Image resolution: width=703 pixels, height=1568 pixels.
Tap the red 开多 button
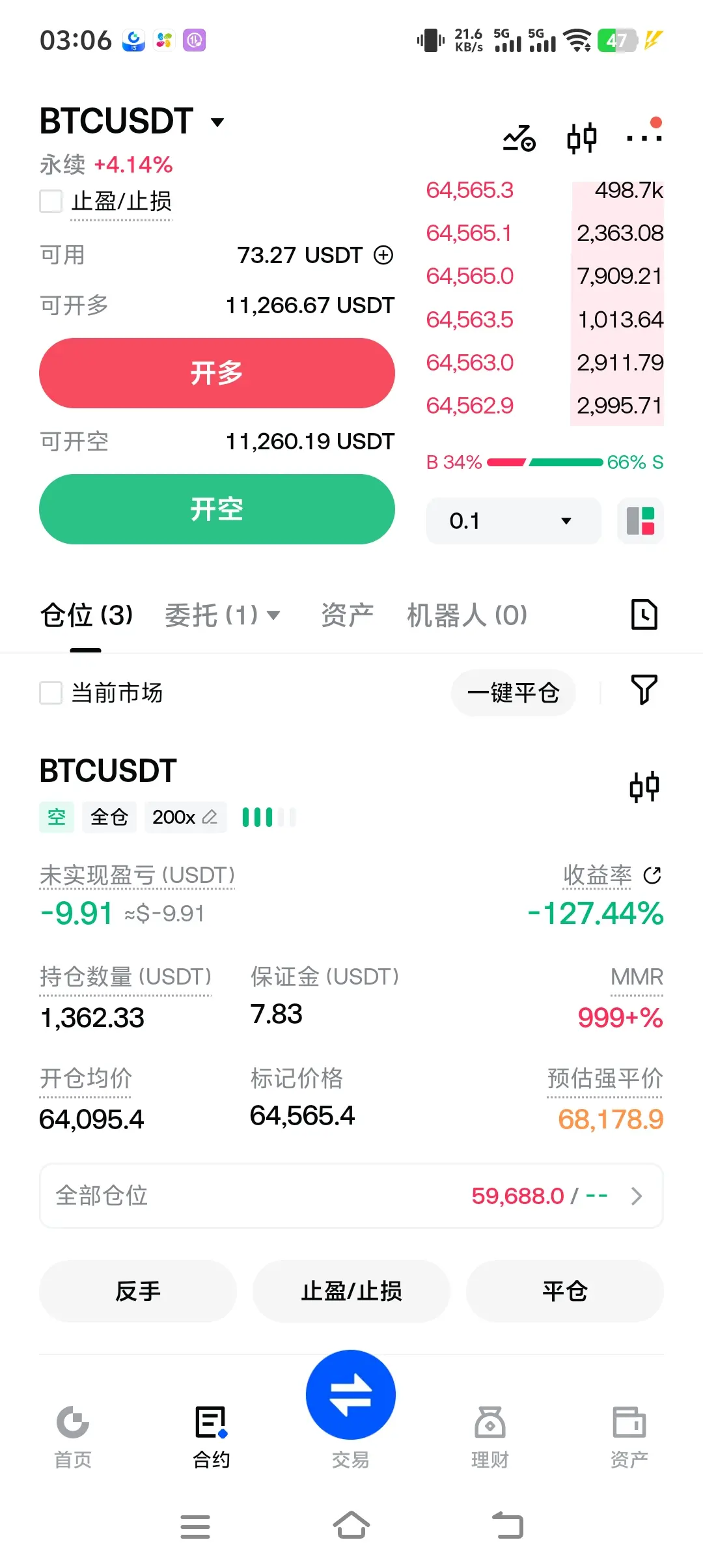217,373
